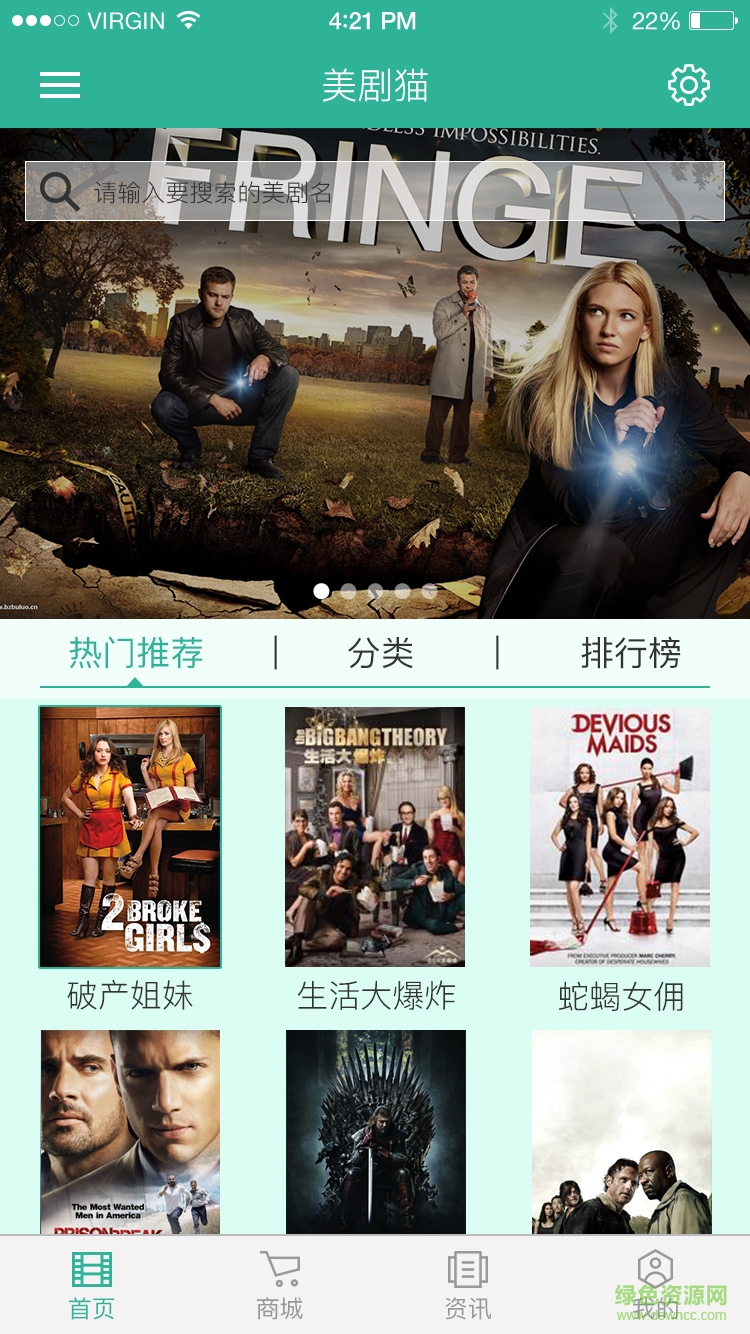Go to the 资讯 tab
The width and height of the screenshot is (750, 1334).
pyautogui.click(x=467, y=1286)
